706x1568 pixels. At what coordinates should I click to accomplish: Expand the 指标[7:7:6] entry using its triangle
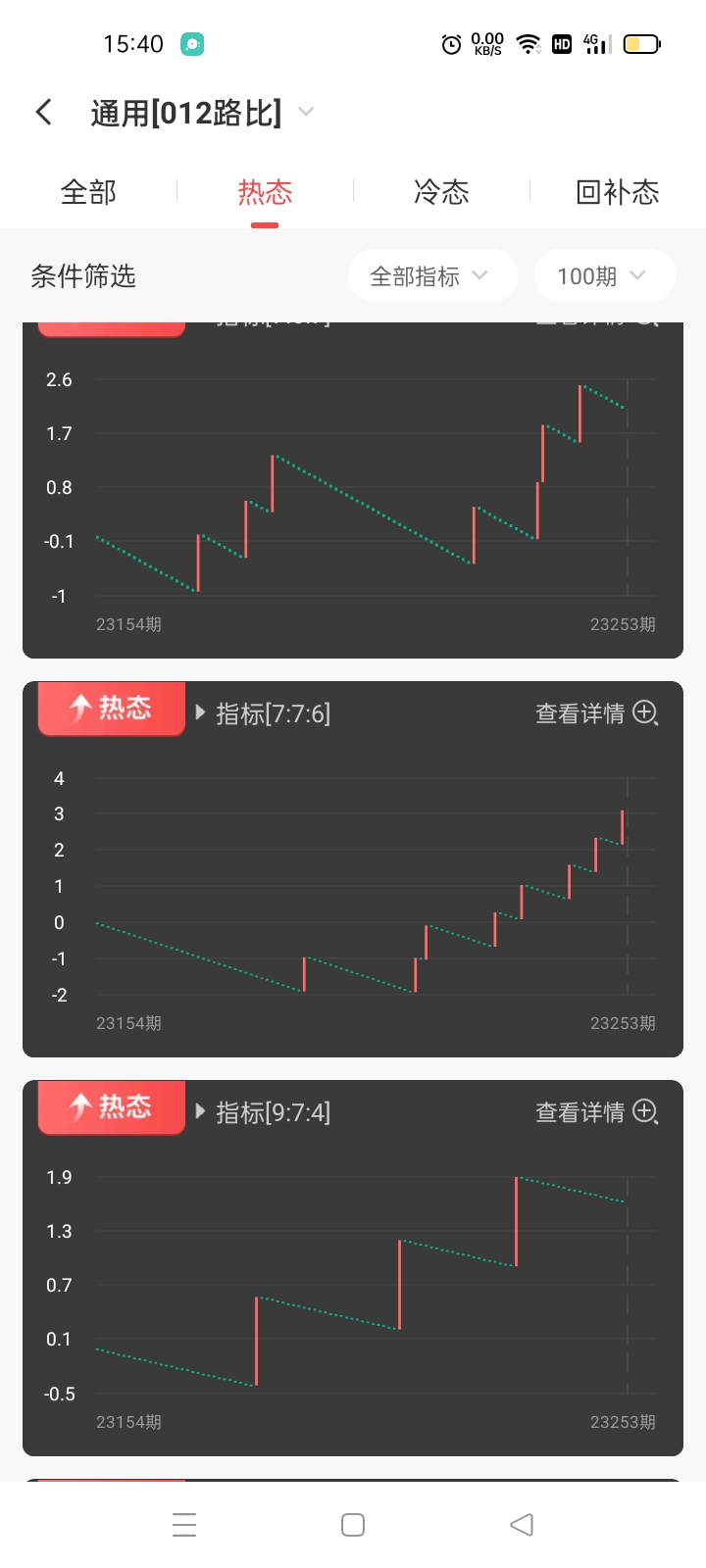pyautogui.click(x=199, y=713)
